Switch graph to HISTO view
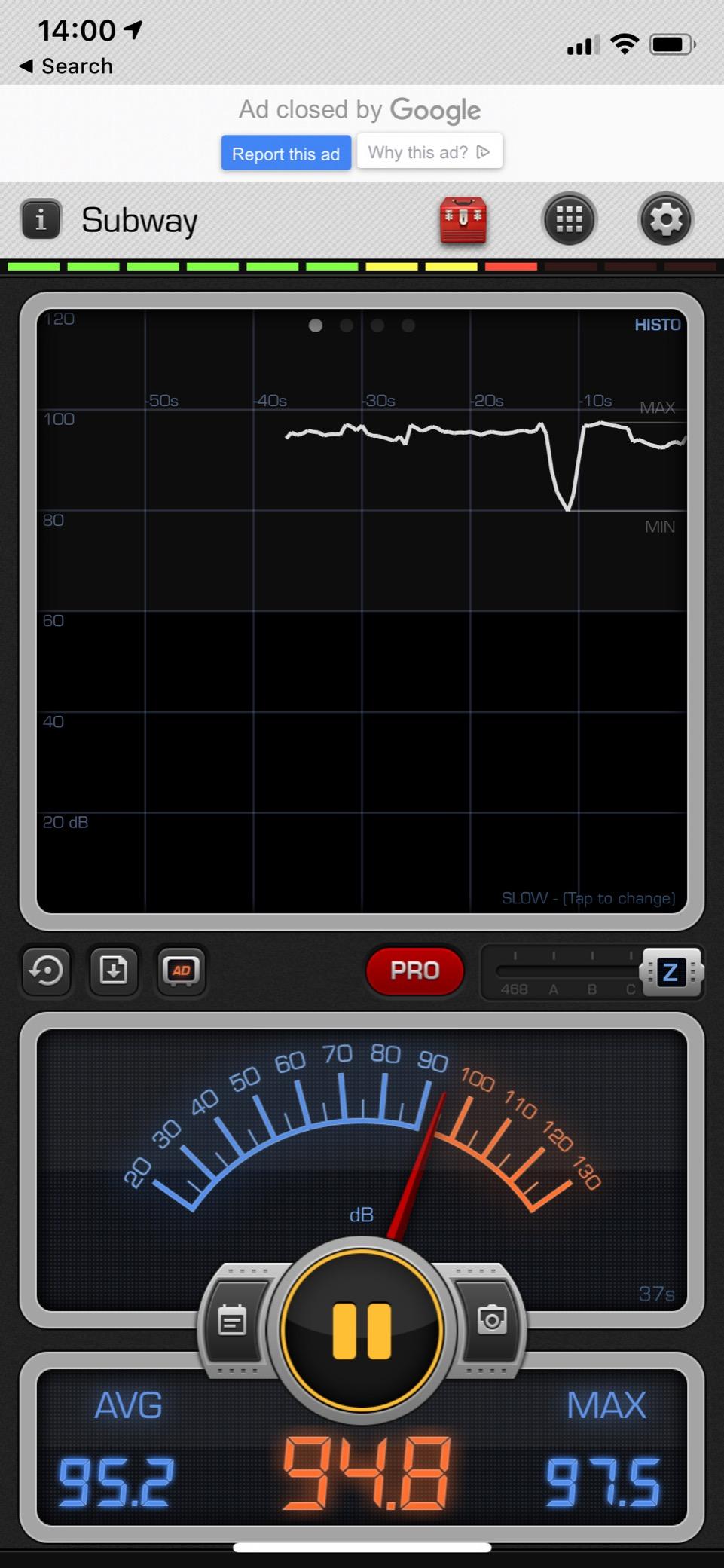 click(x=657, y=325)
